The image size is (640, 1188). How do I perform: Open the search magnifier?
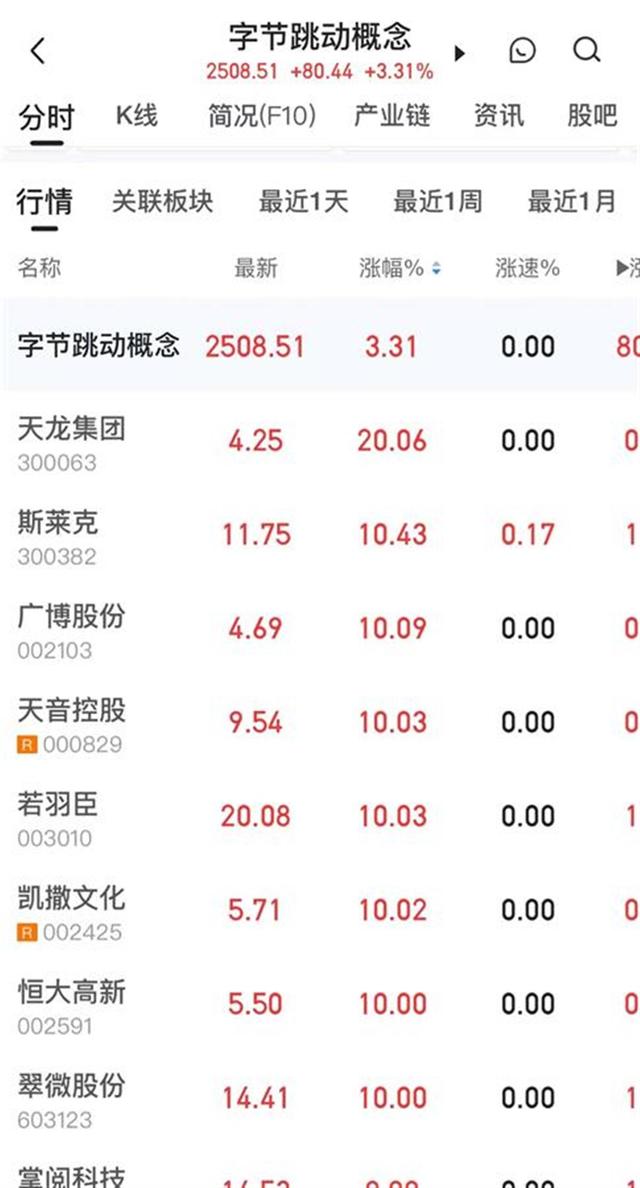click(586, 50)
